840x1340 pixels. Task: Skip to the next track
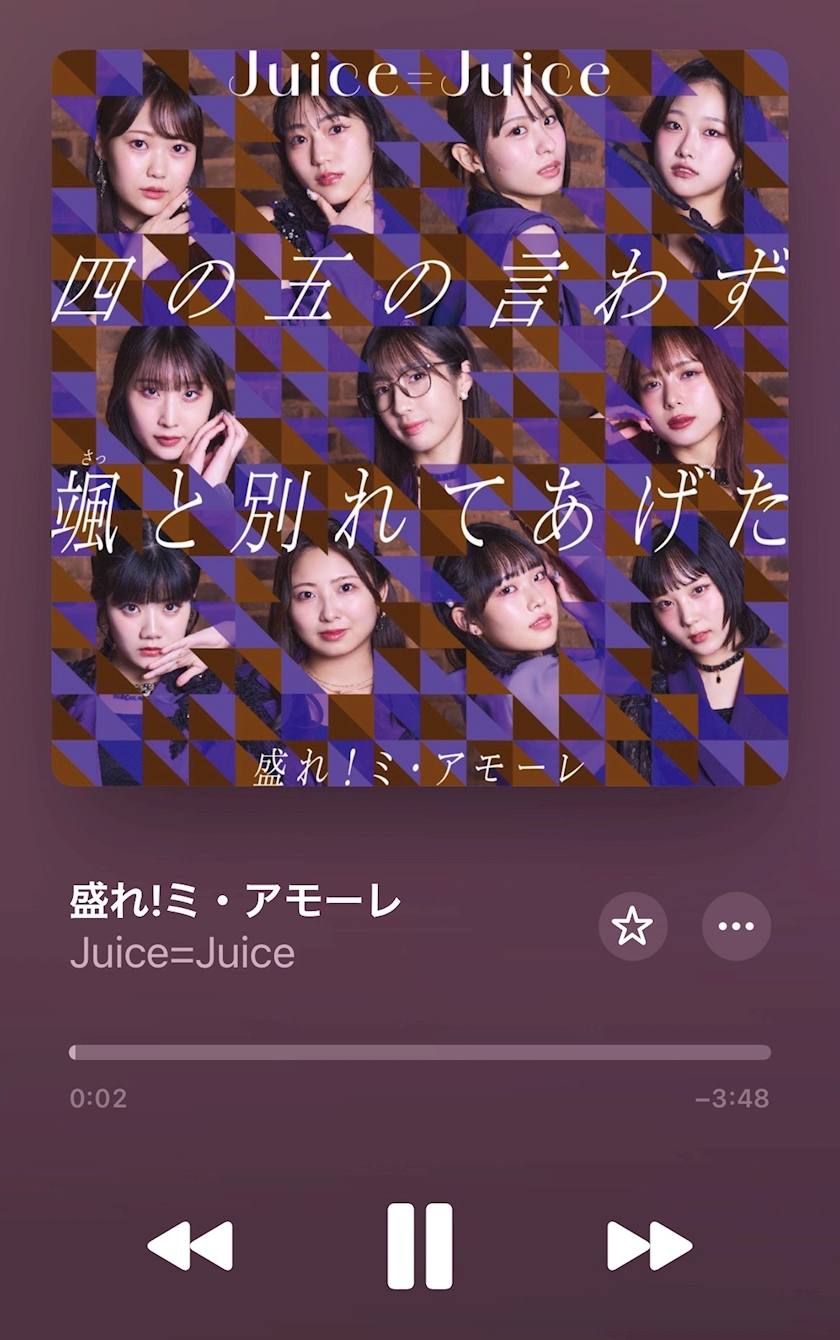pos(649,1245)
